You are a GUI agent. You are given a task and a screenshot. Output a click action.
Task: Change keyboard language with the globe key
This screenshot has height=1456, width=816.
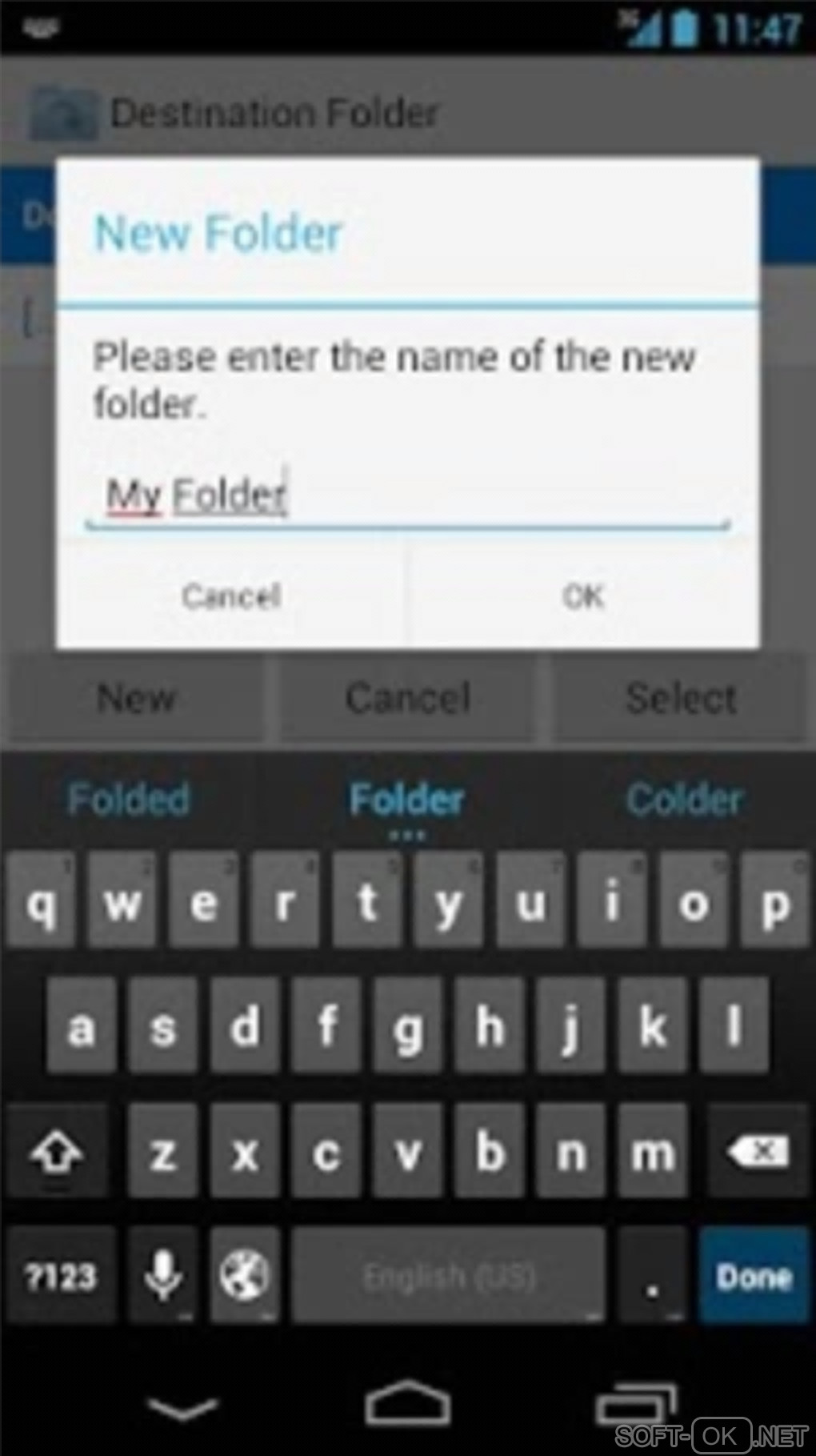245,1276
